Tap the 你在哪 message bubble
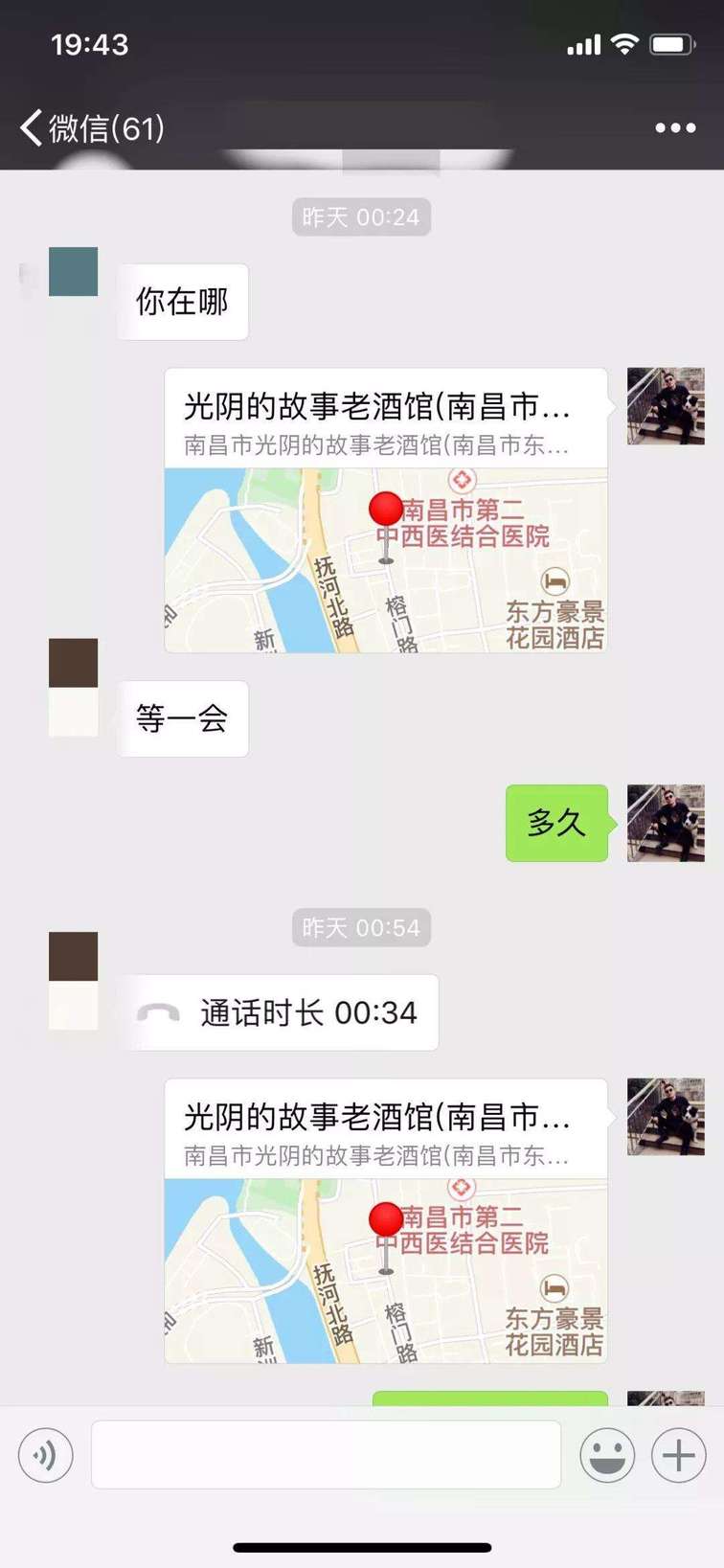This screenshot has width=724, height=1568. pos(182,301)
